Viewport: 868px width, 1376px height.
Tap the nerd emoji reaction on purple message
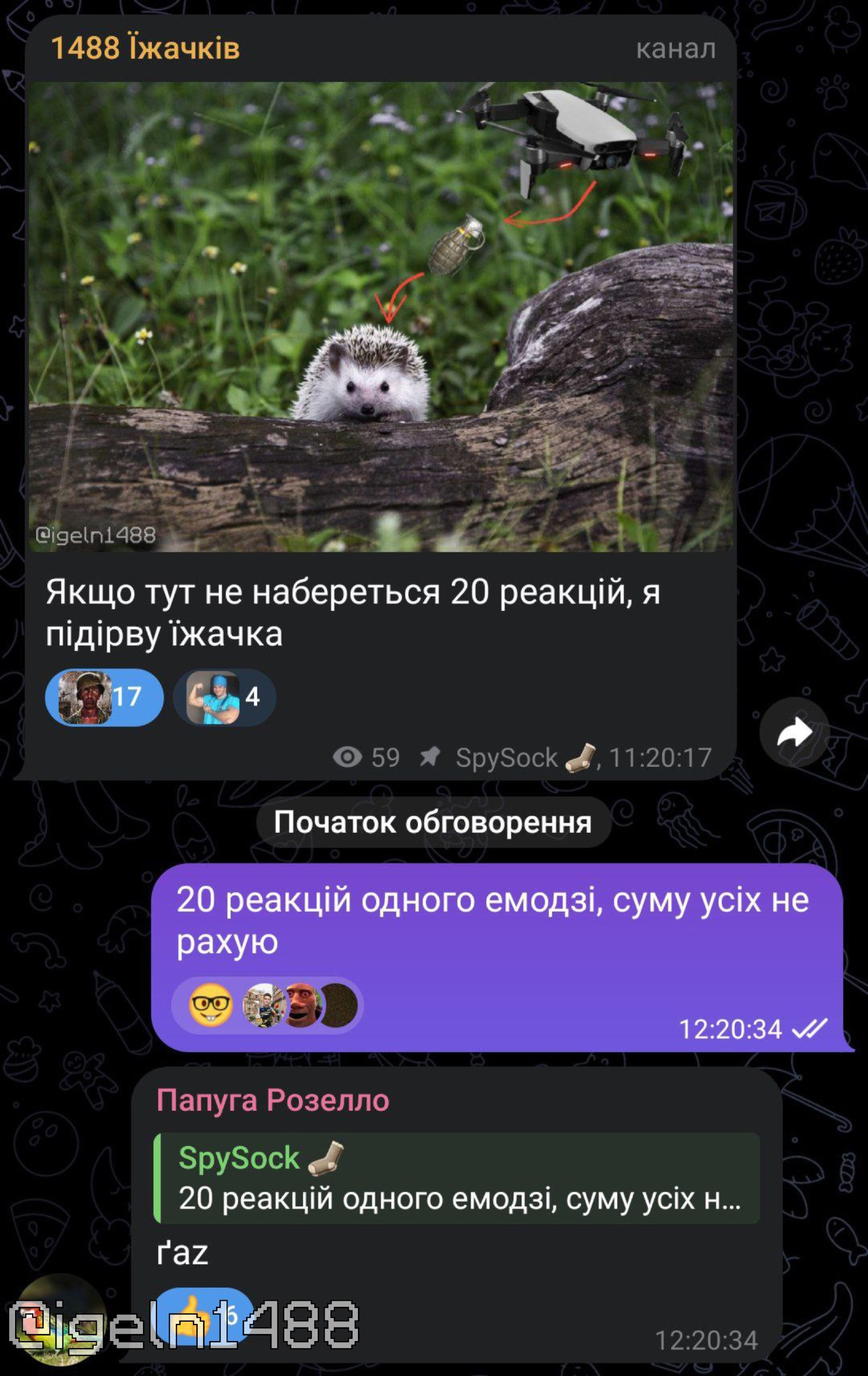[x=210, y=1005]
